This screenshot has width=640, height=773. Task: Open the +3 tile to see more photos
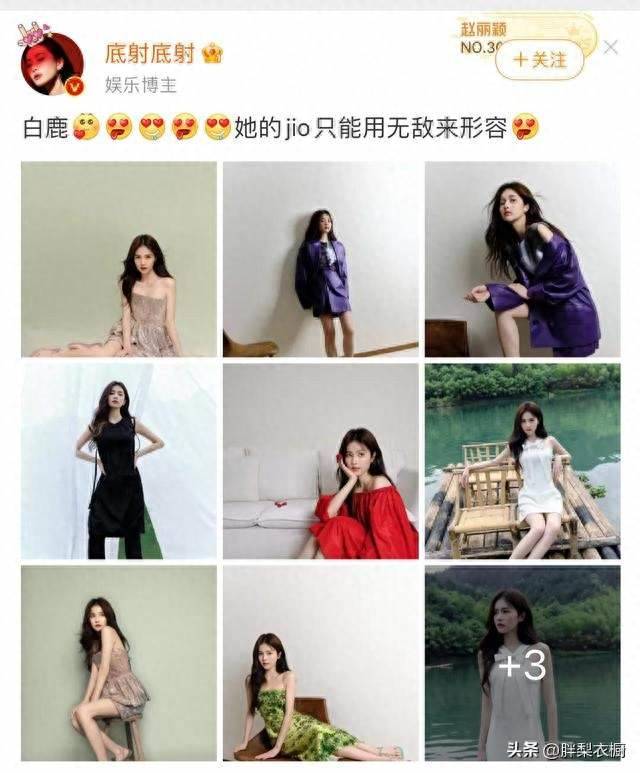coord(522,663)
